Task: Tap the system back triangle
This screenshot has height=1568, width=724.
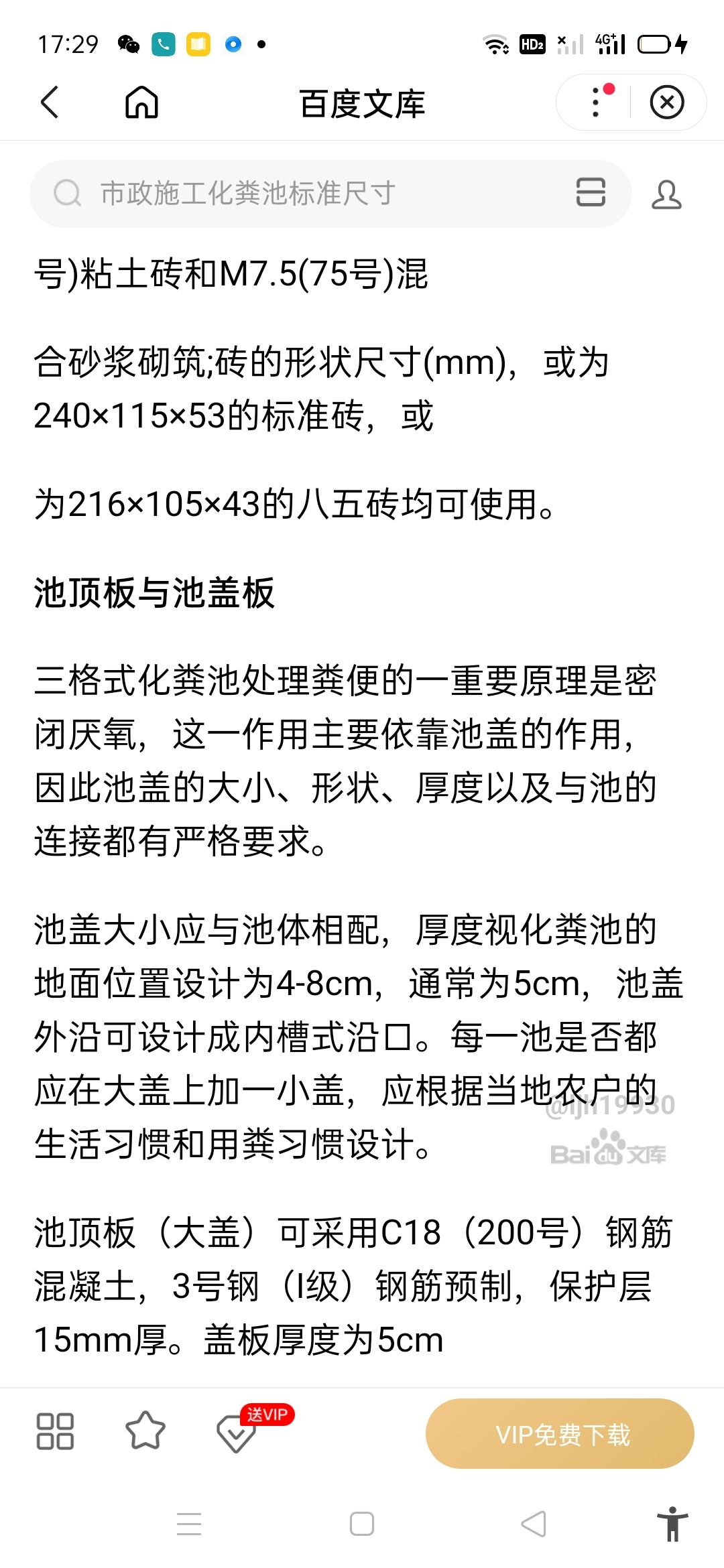Action: coord(534,1524)
